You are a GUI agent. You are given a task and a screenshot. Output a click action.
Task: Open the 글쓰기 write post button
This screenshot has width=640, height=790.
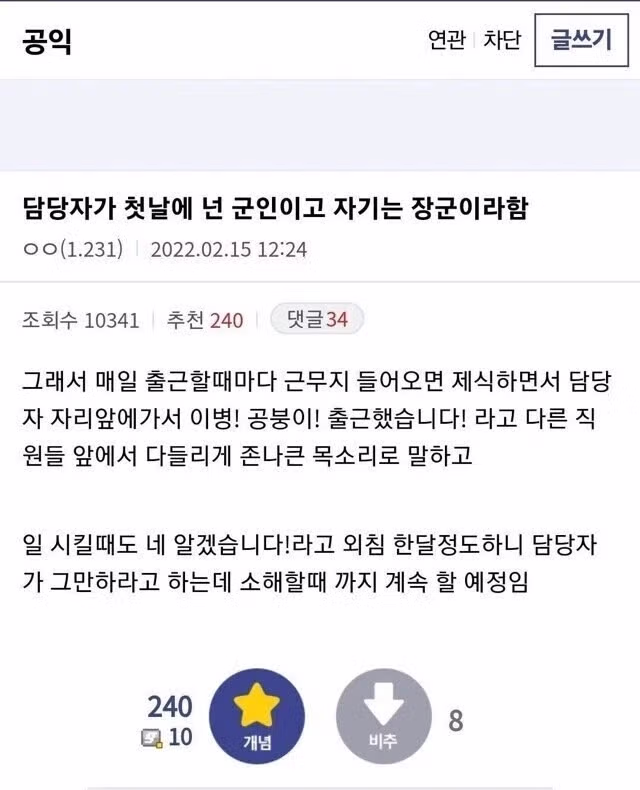point(581,40)
